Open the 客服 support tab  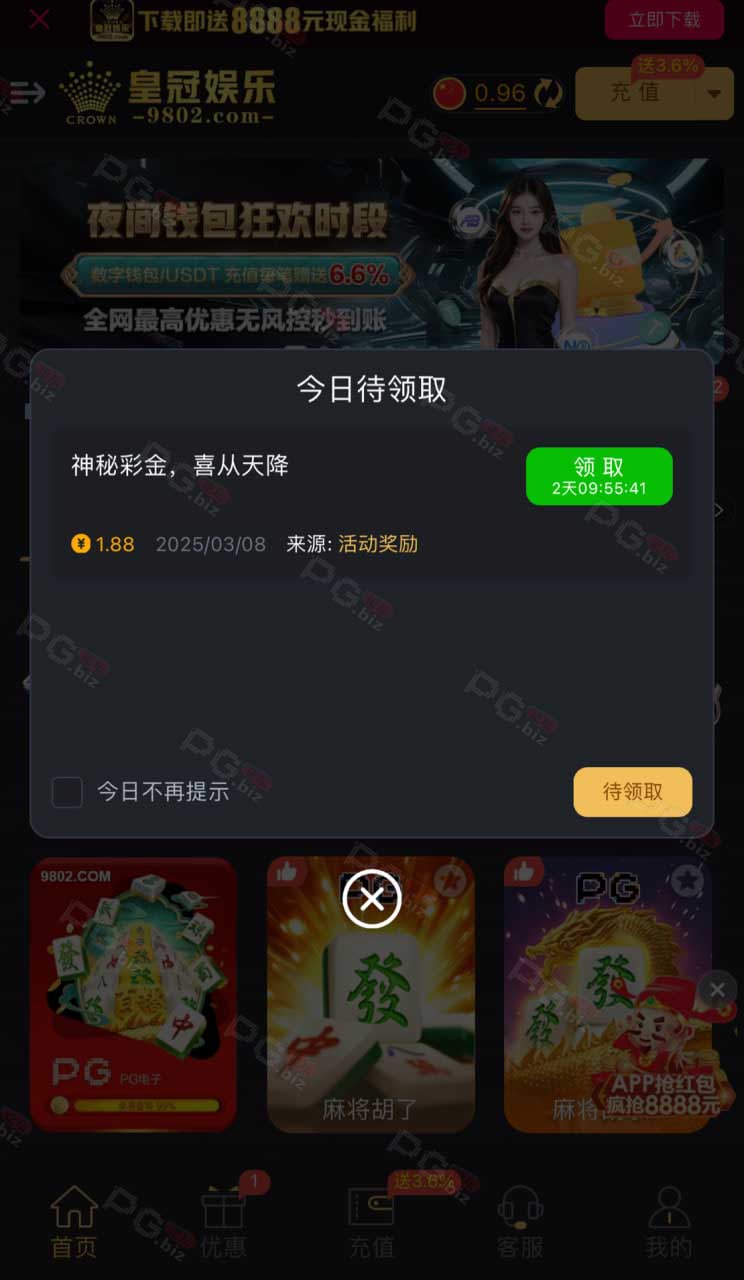(520, 1222)
